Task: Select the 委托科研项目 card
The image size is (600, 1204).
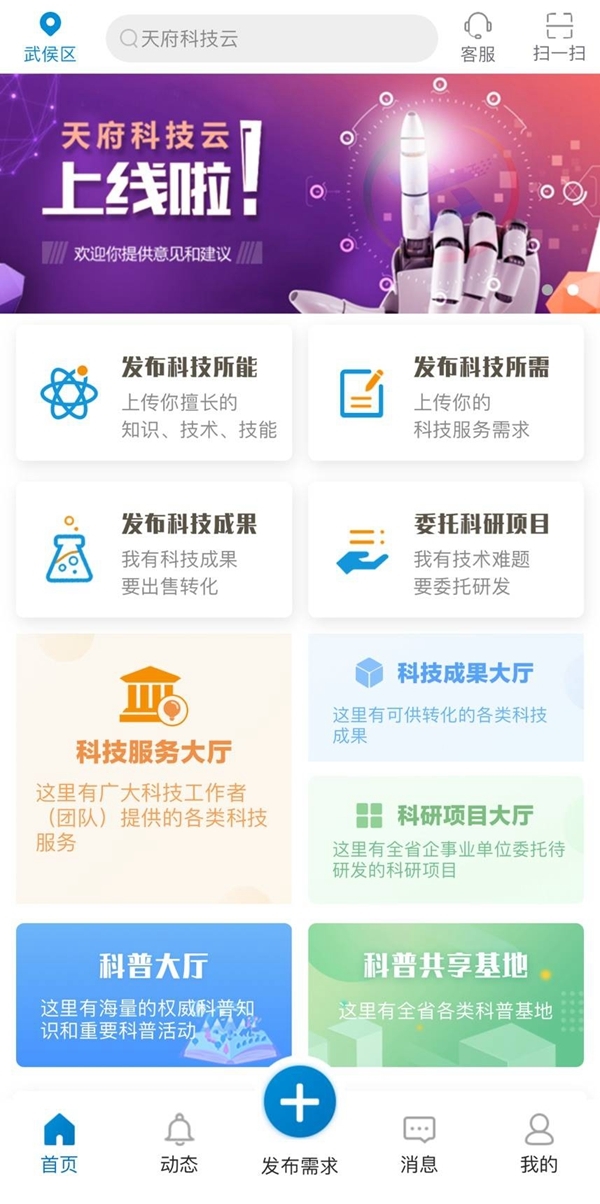Action: 446,550
